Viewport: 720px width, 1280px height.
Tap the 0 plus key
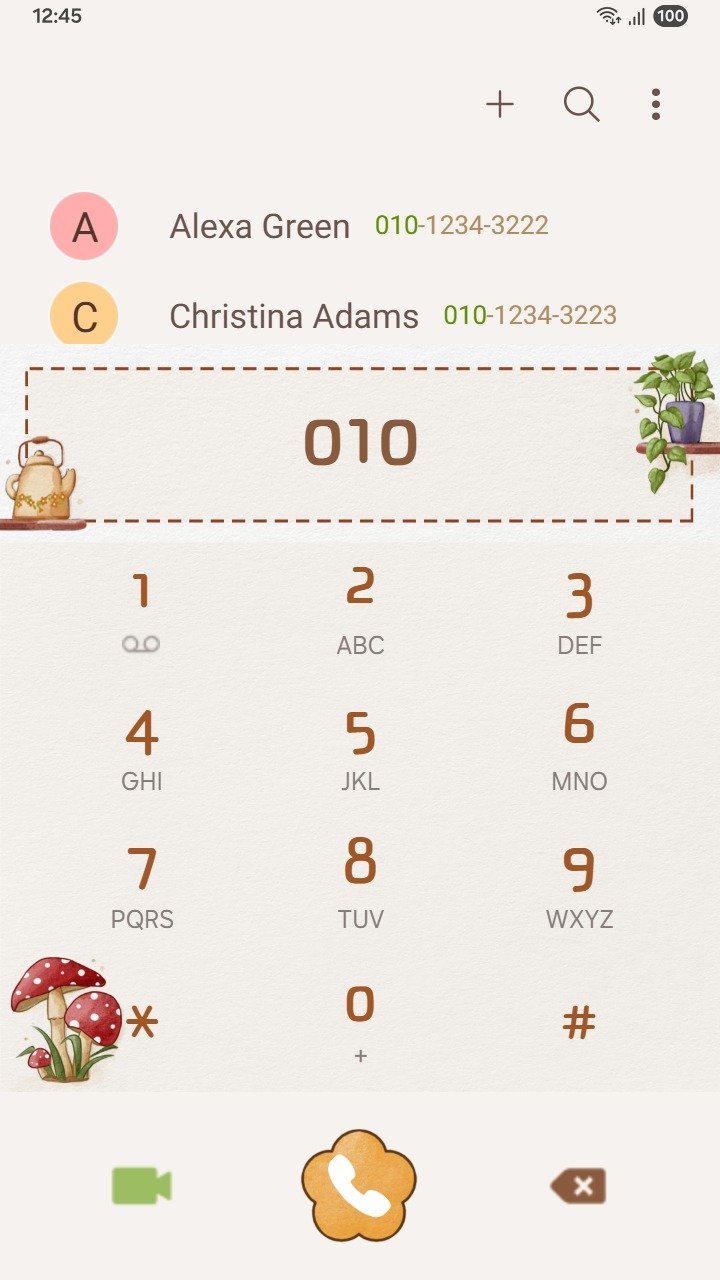click(360, 1022)
